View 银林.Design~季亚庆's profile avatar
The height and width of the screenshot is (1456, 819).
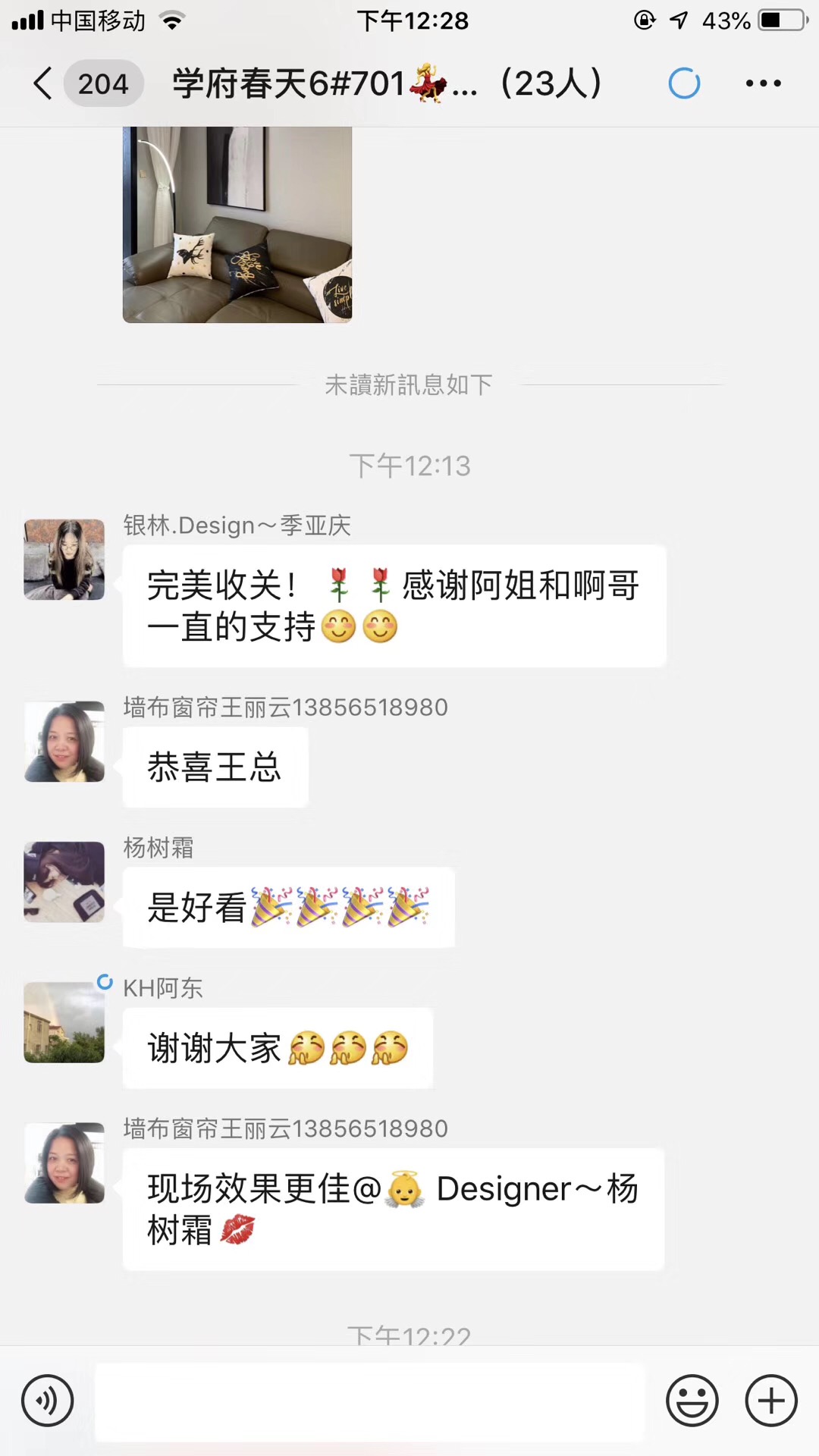64,560
